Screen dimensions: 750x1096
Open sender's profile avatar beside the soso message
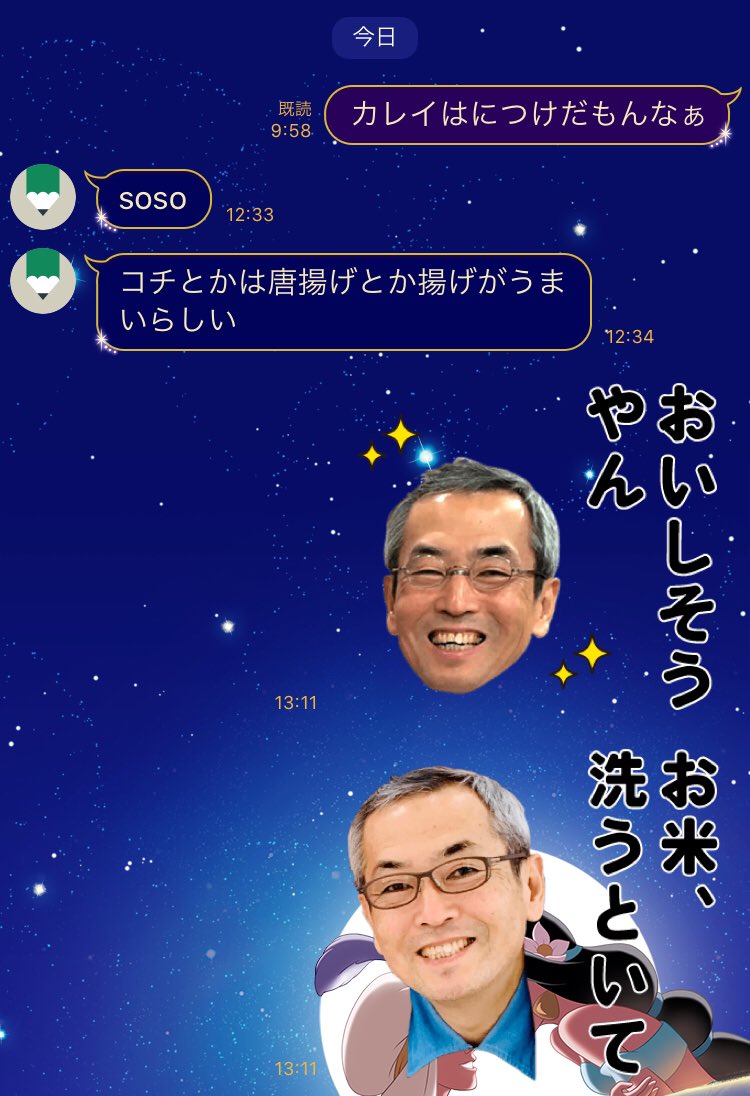pyautogui.click(x=43, y=197)
